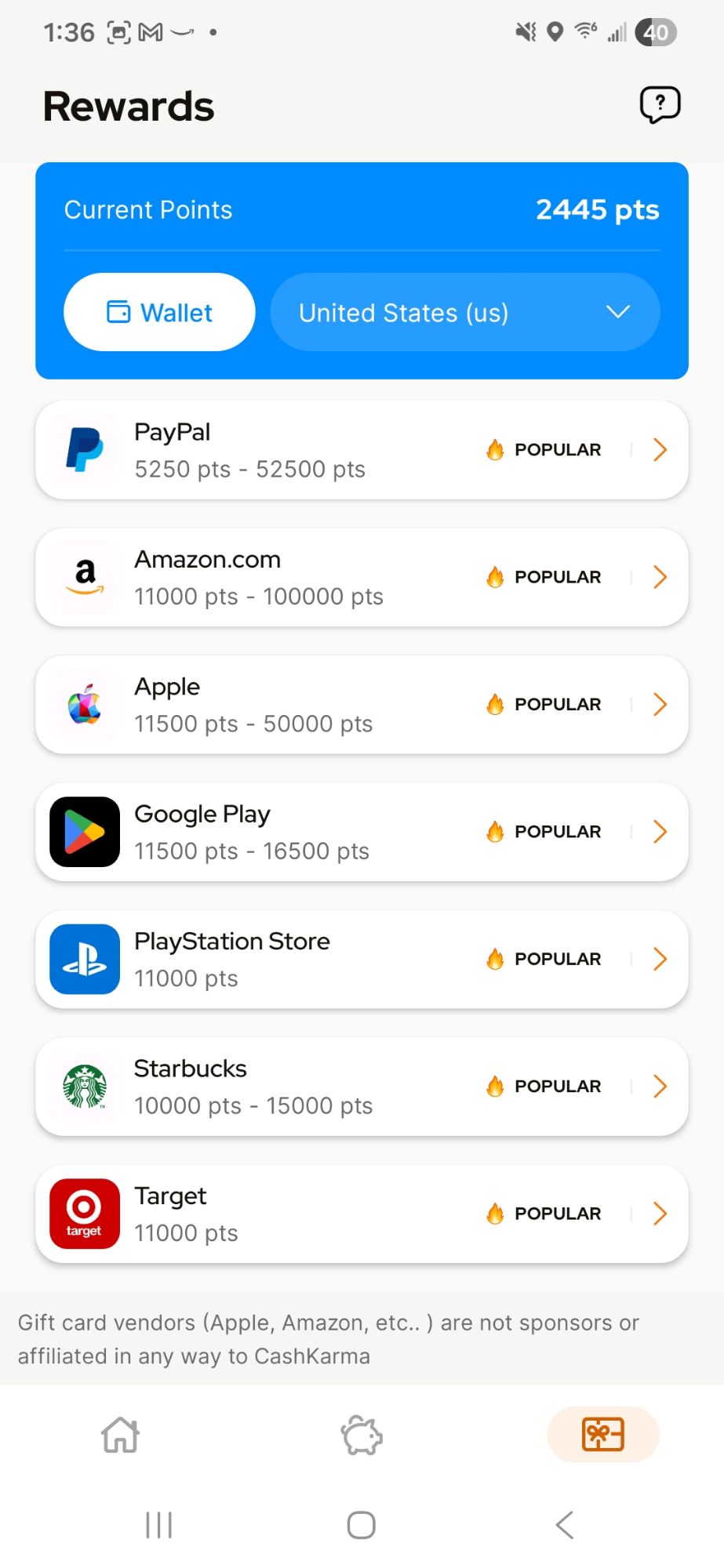The width and height of the screenshot is (724, 1568).
Task: Tap the PlayStation Store icon
Action: tap(84, 958)
